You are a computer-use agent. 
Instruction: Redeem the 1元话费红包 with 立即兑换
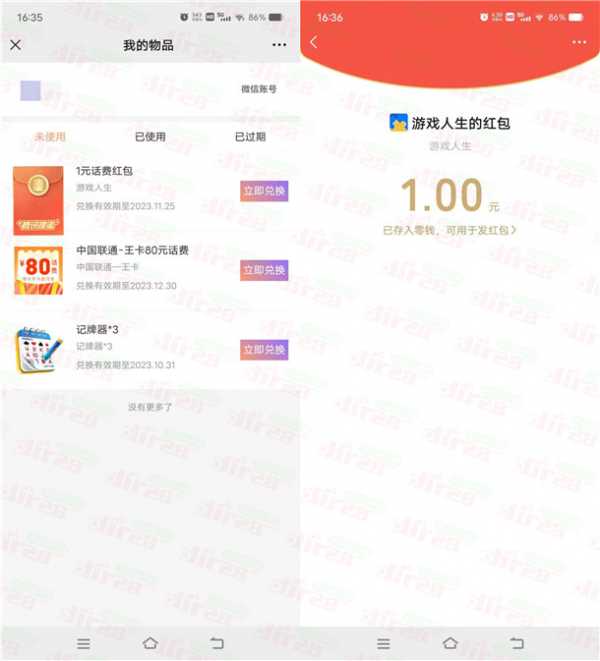point(264,190)
